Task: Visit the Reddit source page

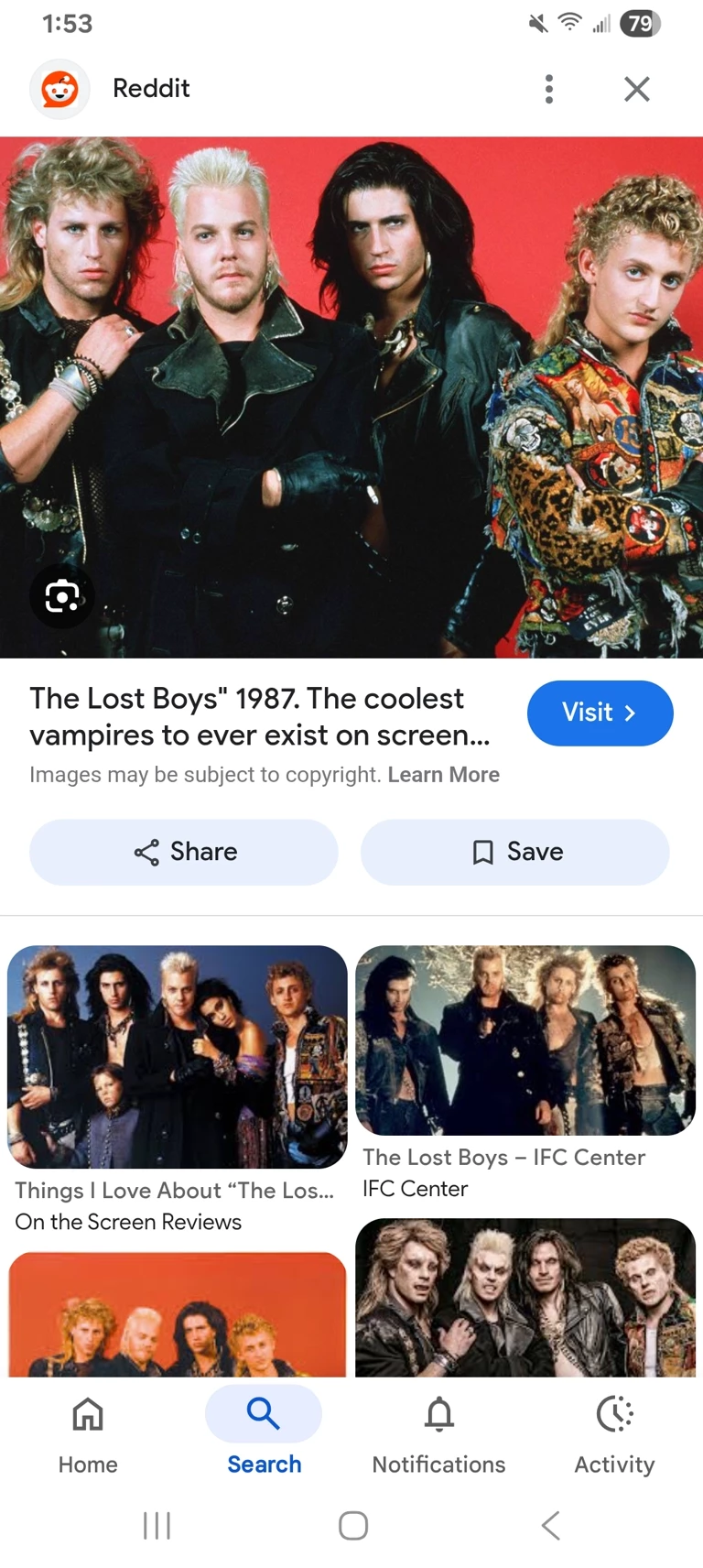Action: (600, 713)
